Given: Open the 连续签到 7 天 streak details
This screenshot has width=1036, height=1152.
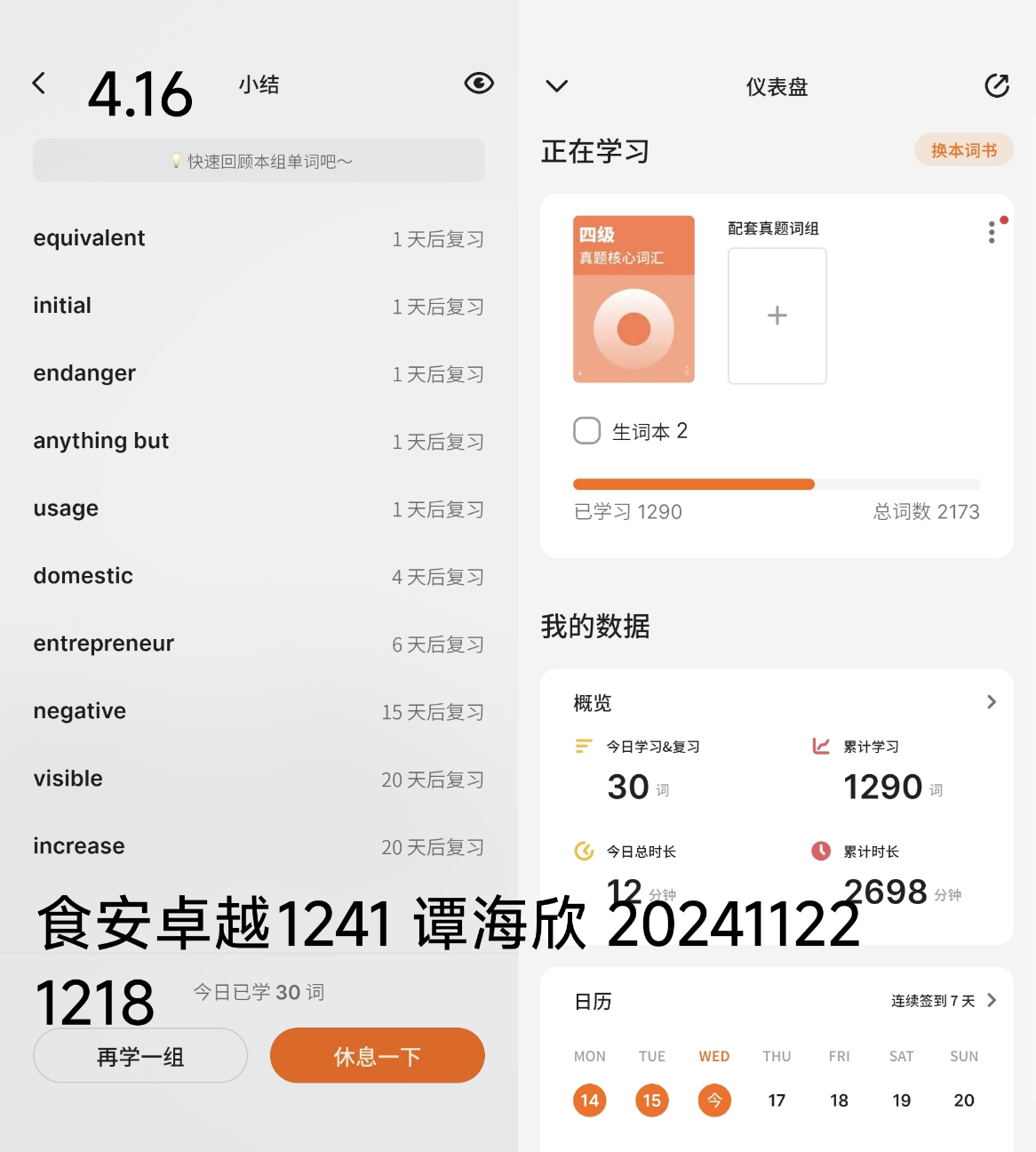Looking at the screenshot, I should (944, 1001).
